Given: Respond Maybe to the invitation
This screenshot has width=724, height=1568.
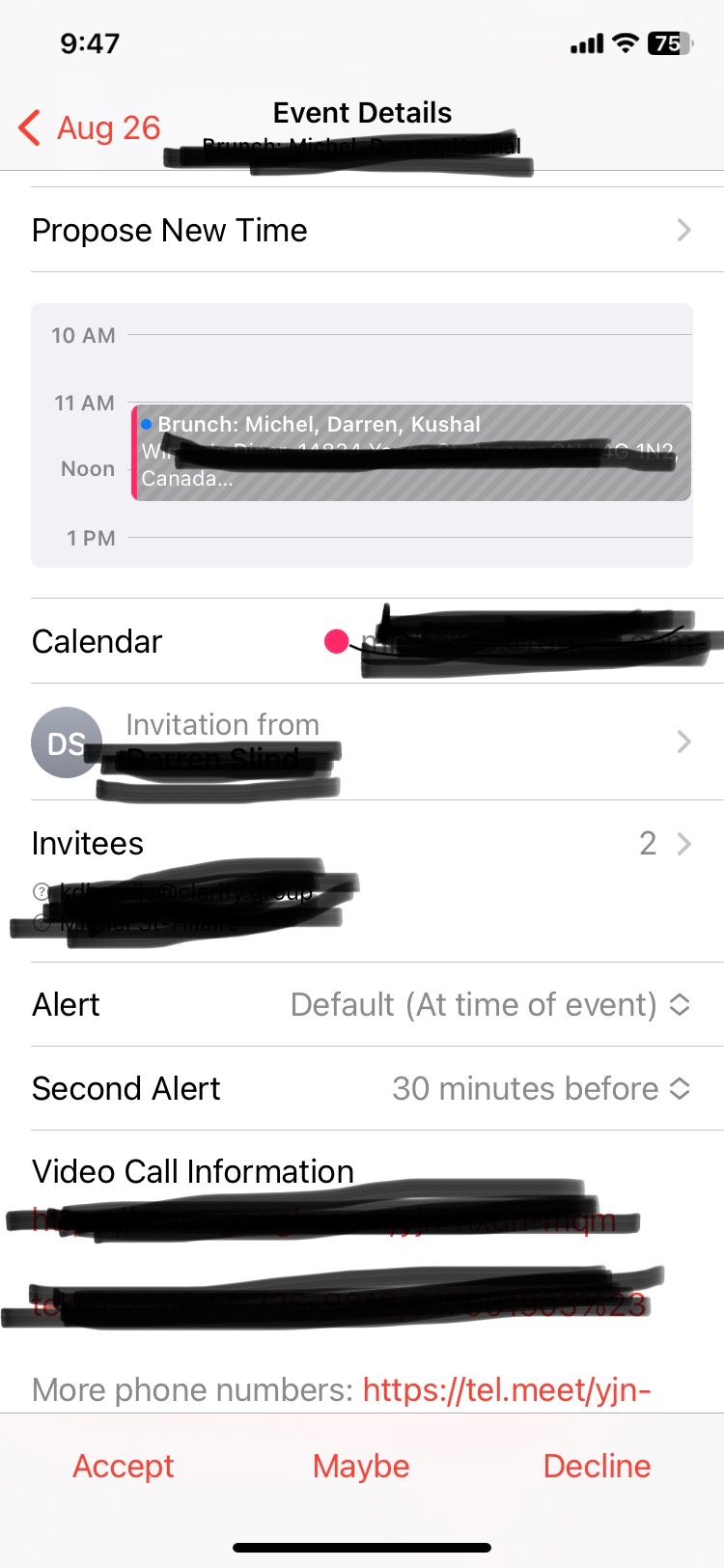Looking at the screenshot, I should pyautogui.click(x=360, y=1466).
